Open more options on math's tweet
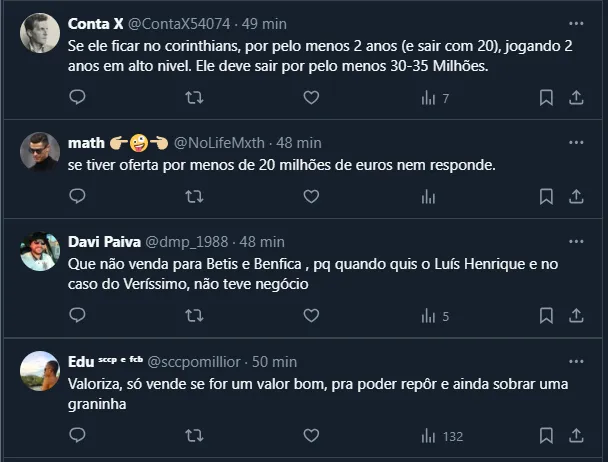This screenshot has height=462, width=608. pos(576,142)
